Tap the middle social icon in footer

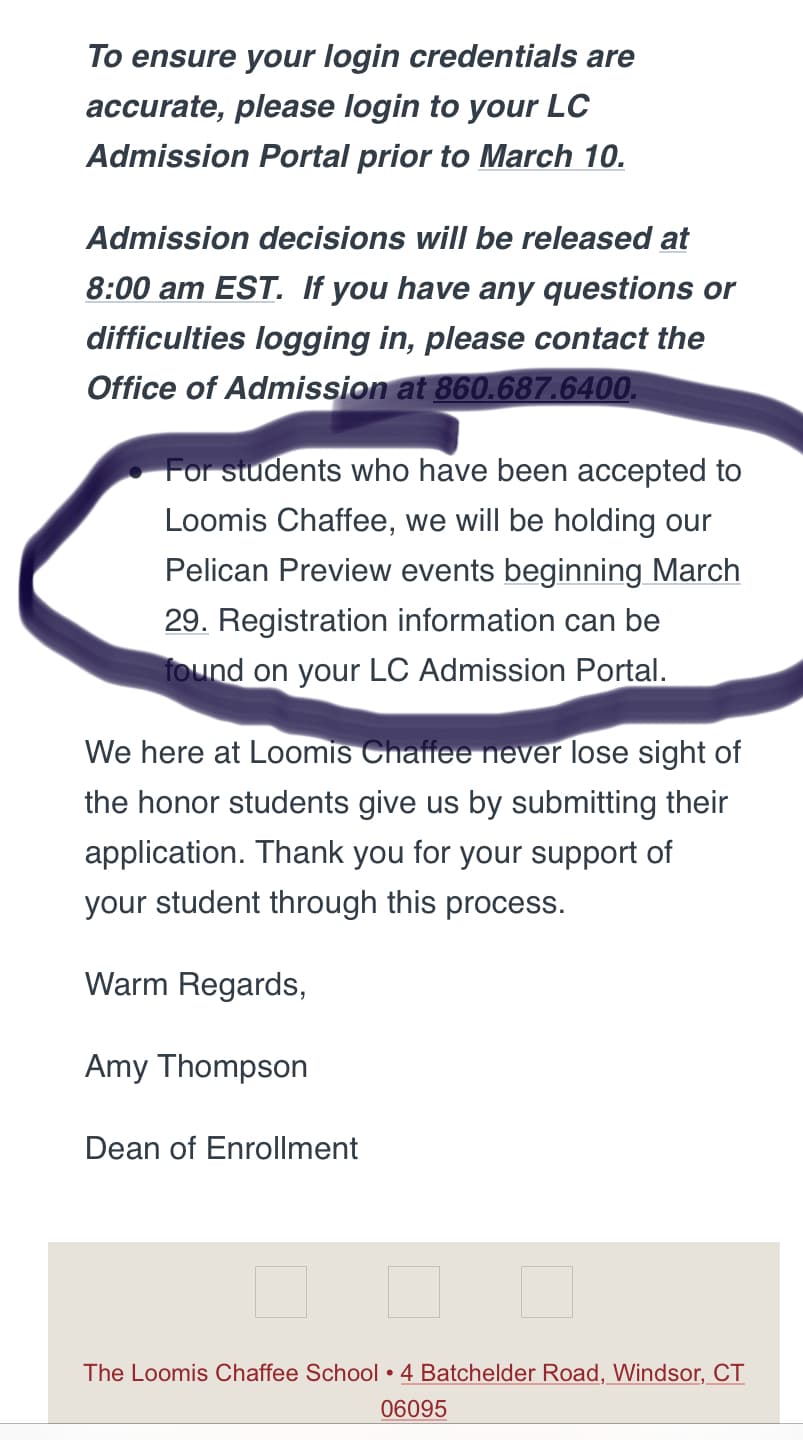[x=414, y=1292]
